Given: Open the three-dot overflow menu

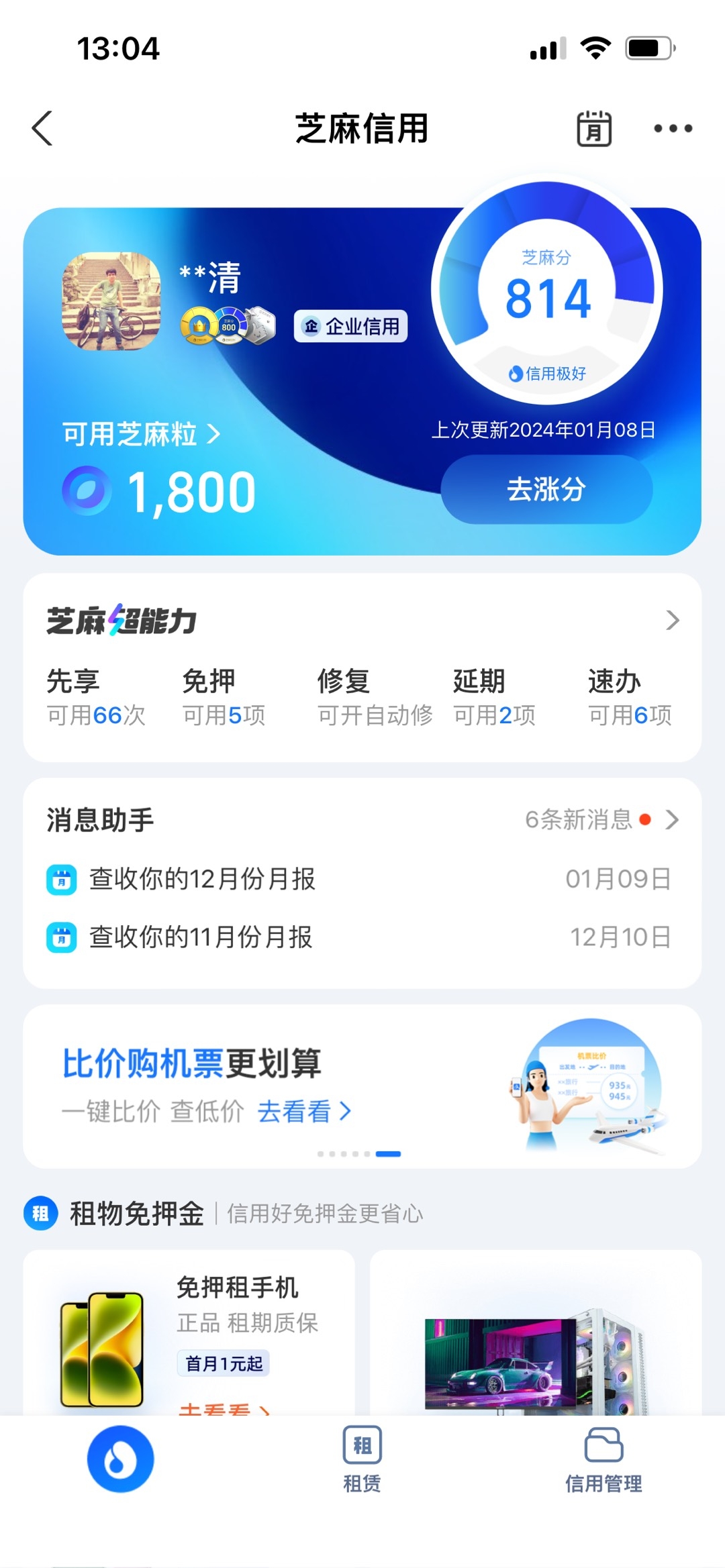Looking at the screenshot, I should (x=673, y=128).
